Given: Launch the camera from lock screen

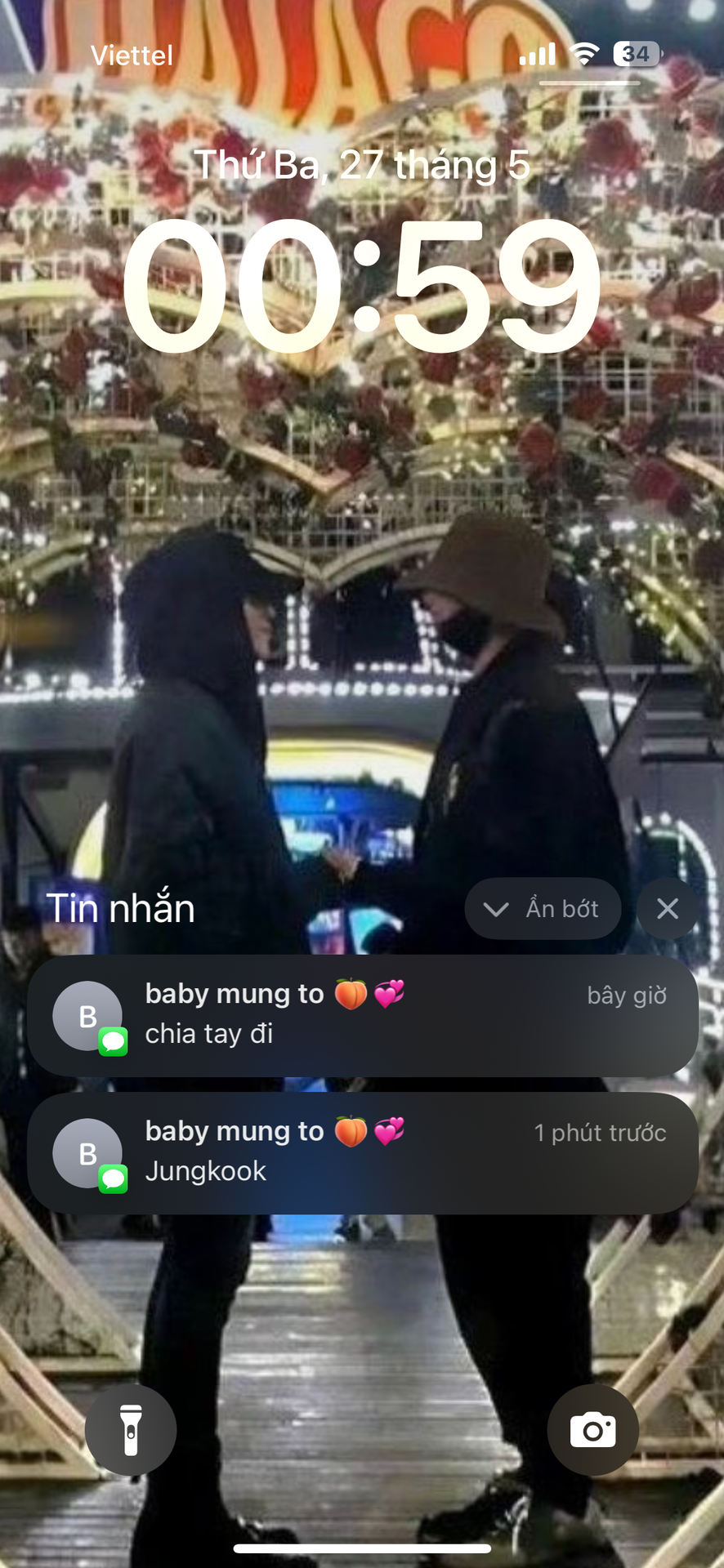Looking at the screenshot, I should [592, 1429].
